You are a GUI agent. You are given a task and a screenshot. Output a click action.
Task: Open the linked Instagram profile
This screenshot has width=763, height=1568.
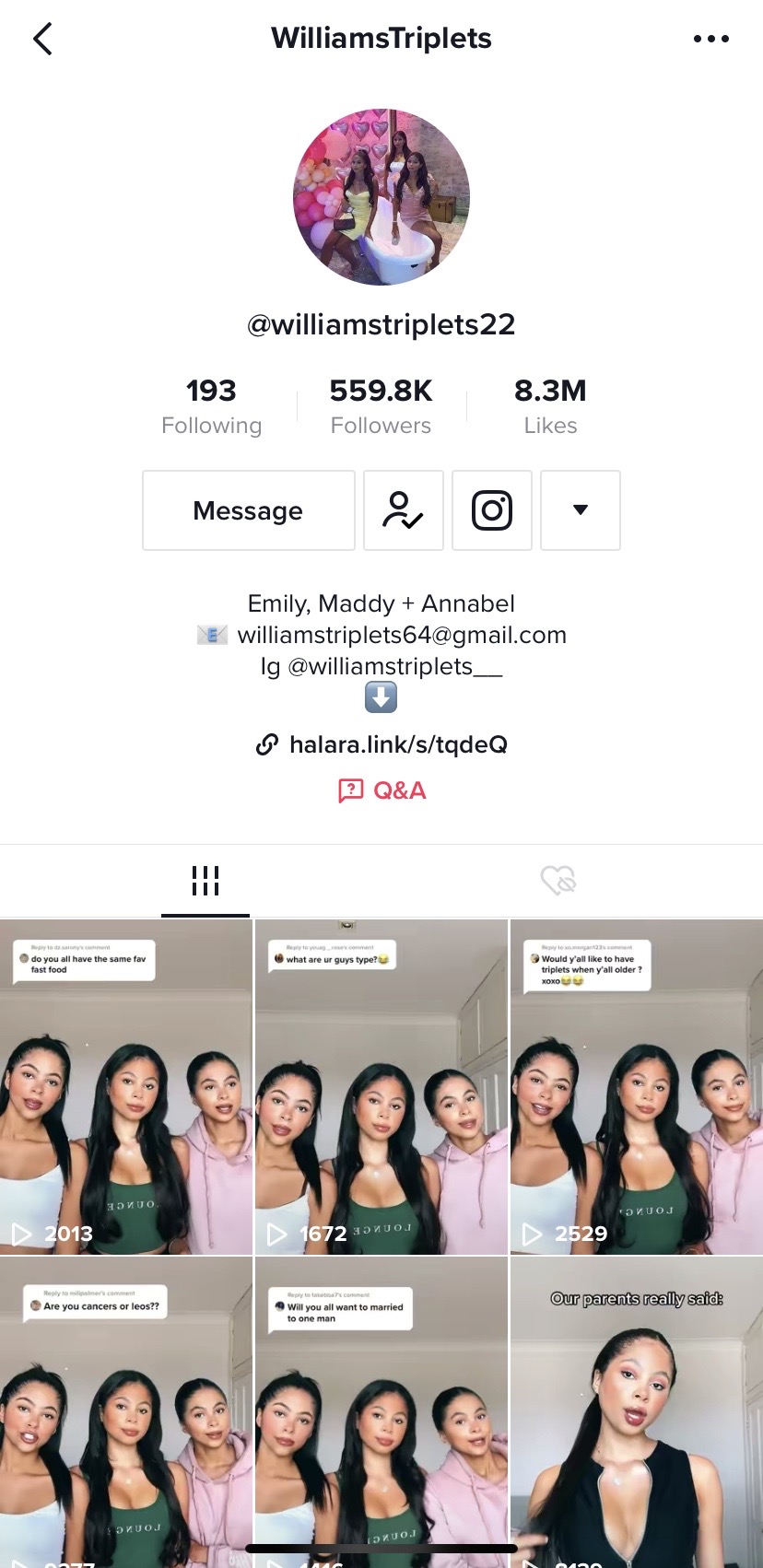[x=491, y=510]
